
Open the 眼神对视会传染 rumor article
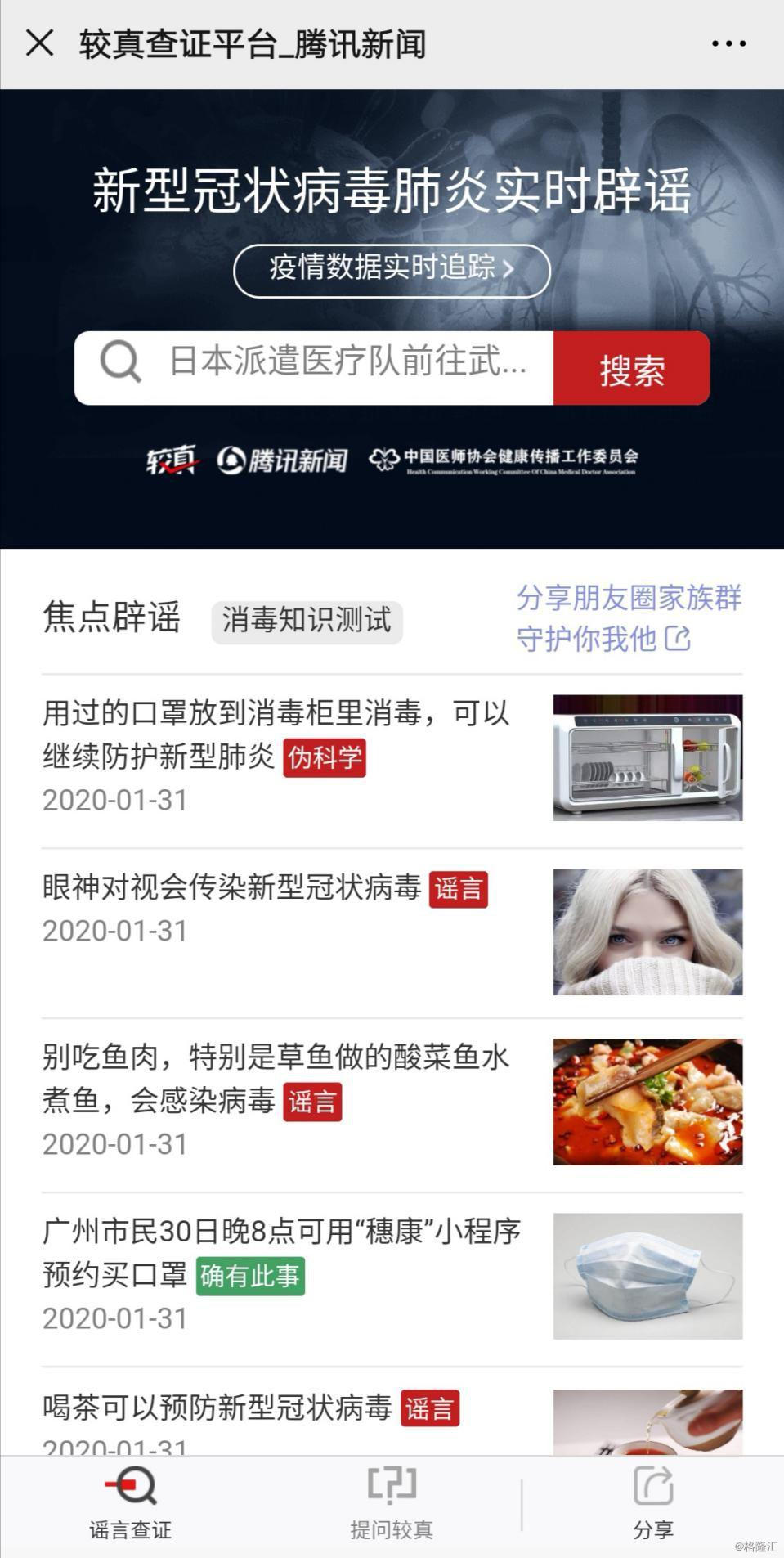click(233, 888)
